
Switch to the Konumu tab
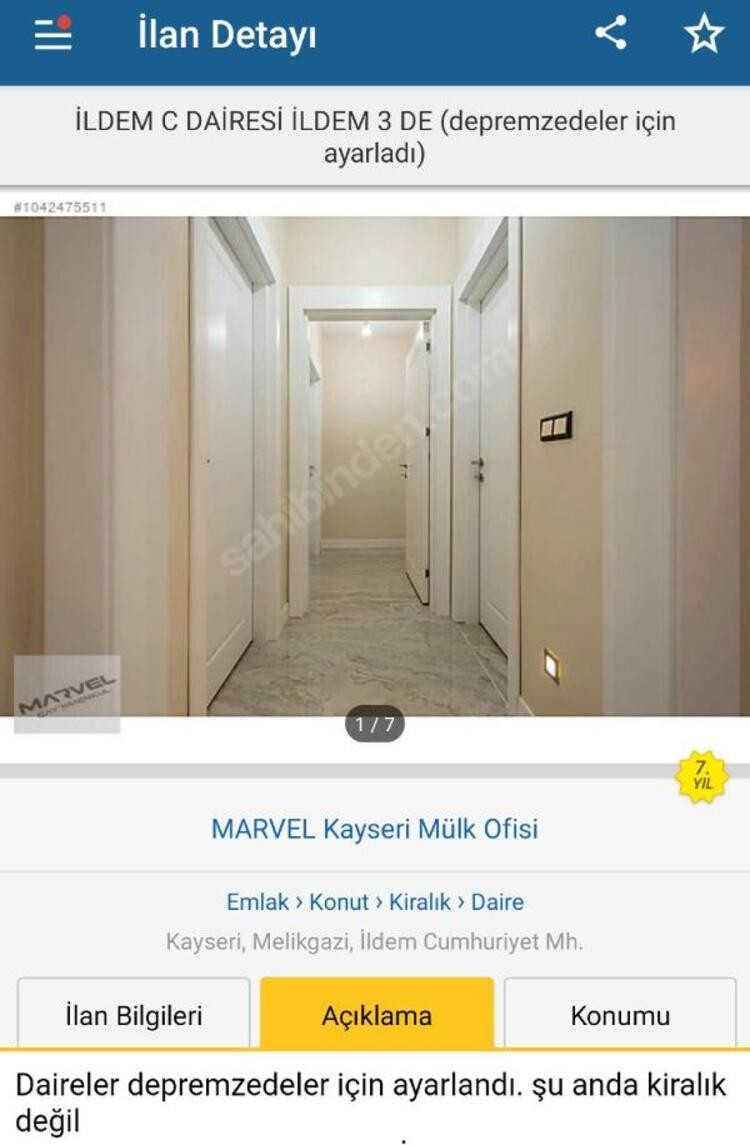point(620,1016)
